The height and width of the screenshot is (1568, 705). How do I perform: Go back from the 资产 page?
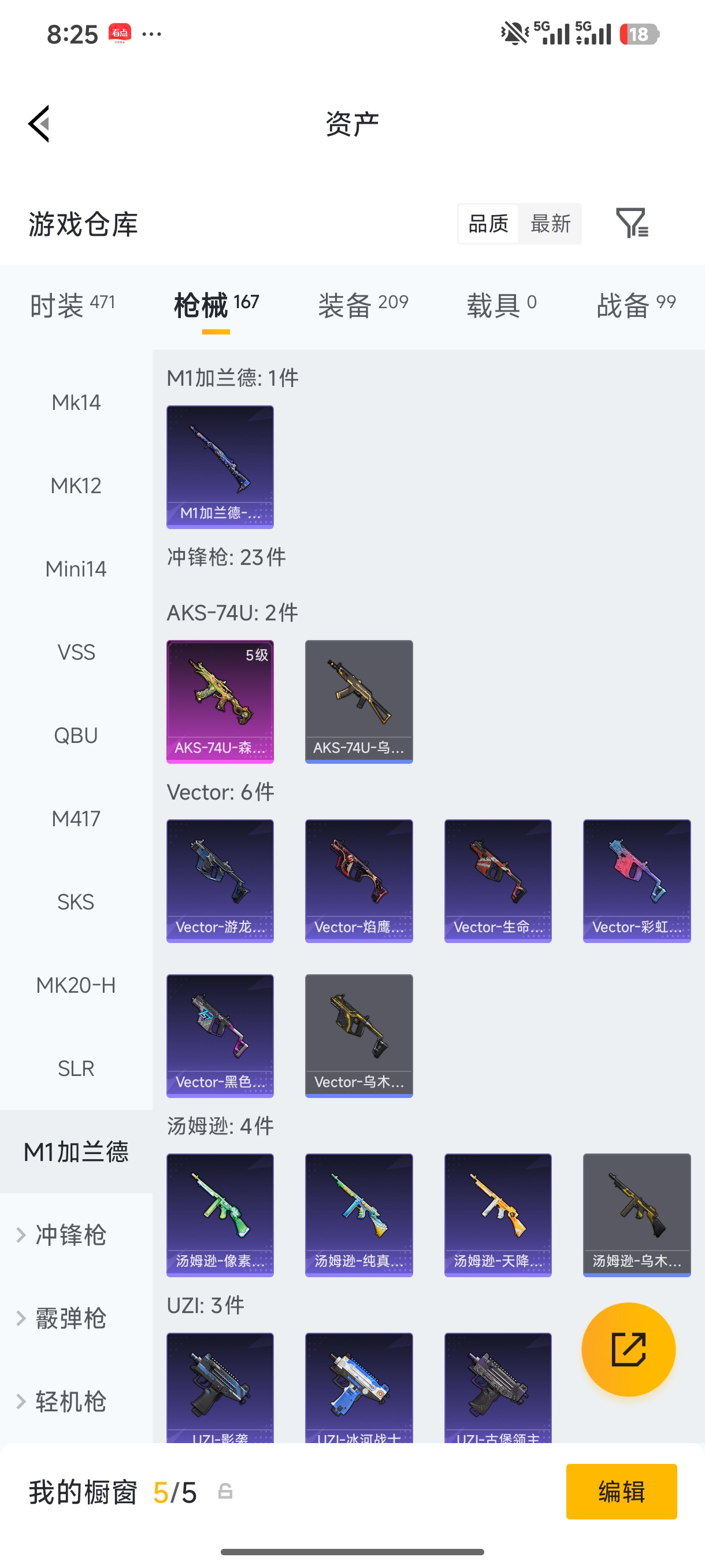39,124
